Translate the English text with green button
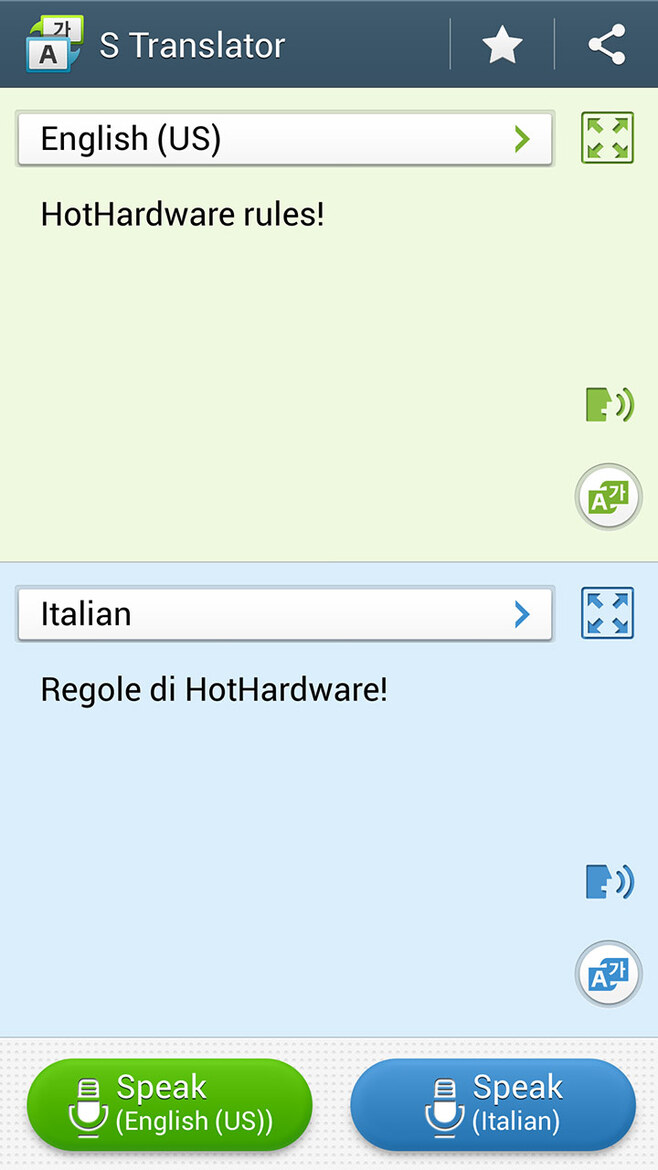 pyautogui.click(x=608, y=497)
